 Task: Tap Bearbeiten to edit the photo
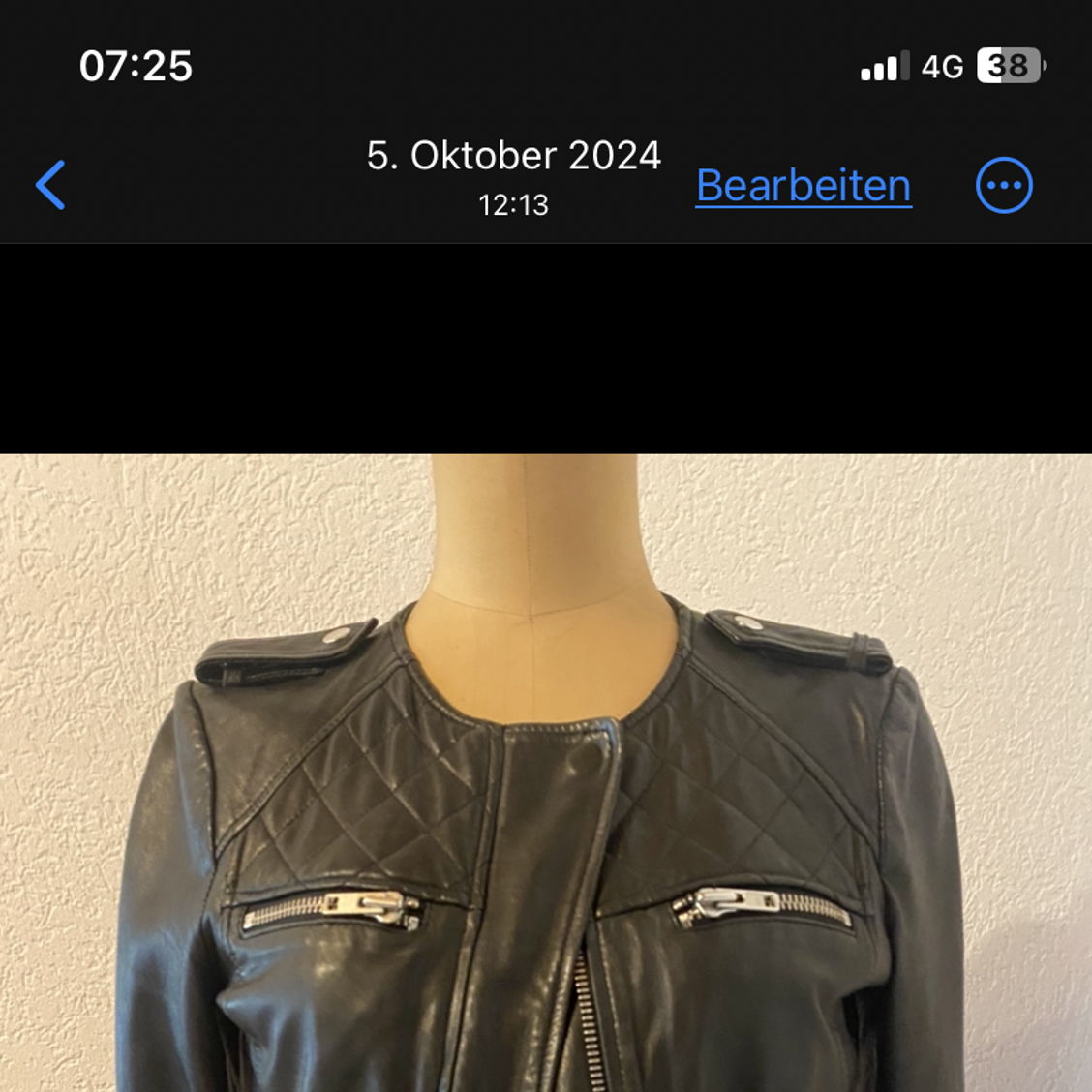click(803, 185)
